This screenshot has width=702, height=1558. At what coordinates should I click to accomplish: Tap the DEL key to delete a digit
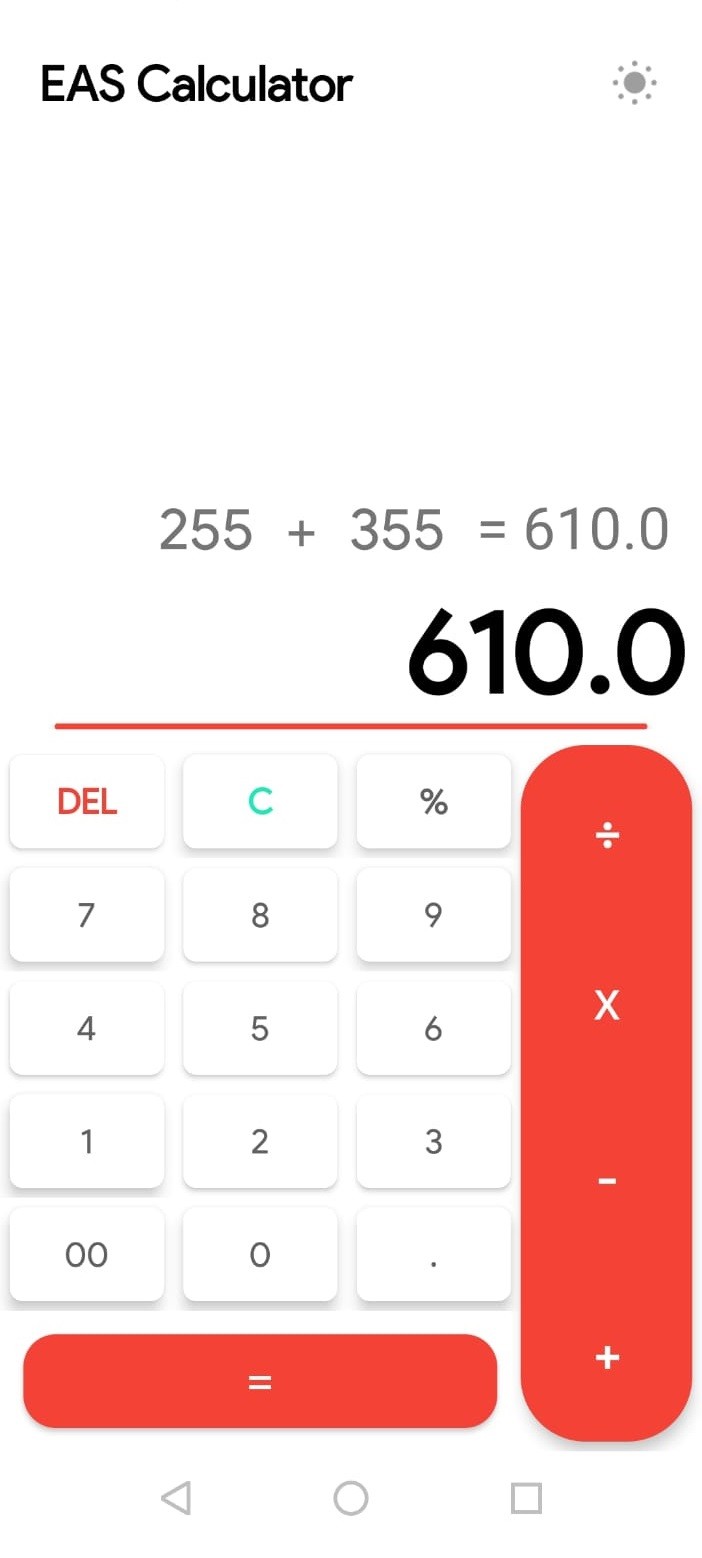point(87,801)
